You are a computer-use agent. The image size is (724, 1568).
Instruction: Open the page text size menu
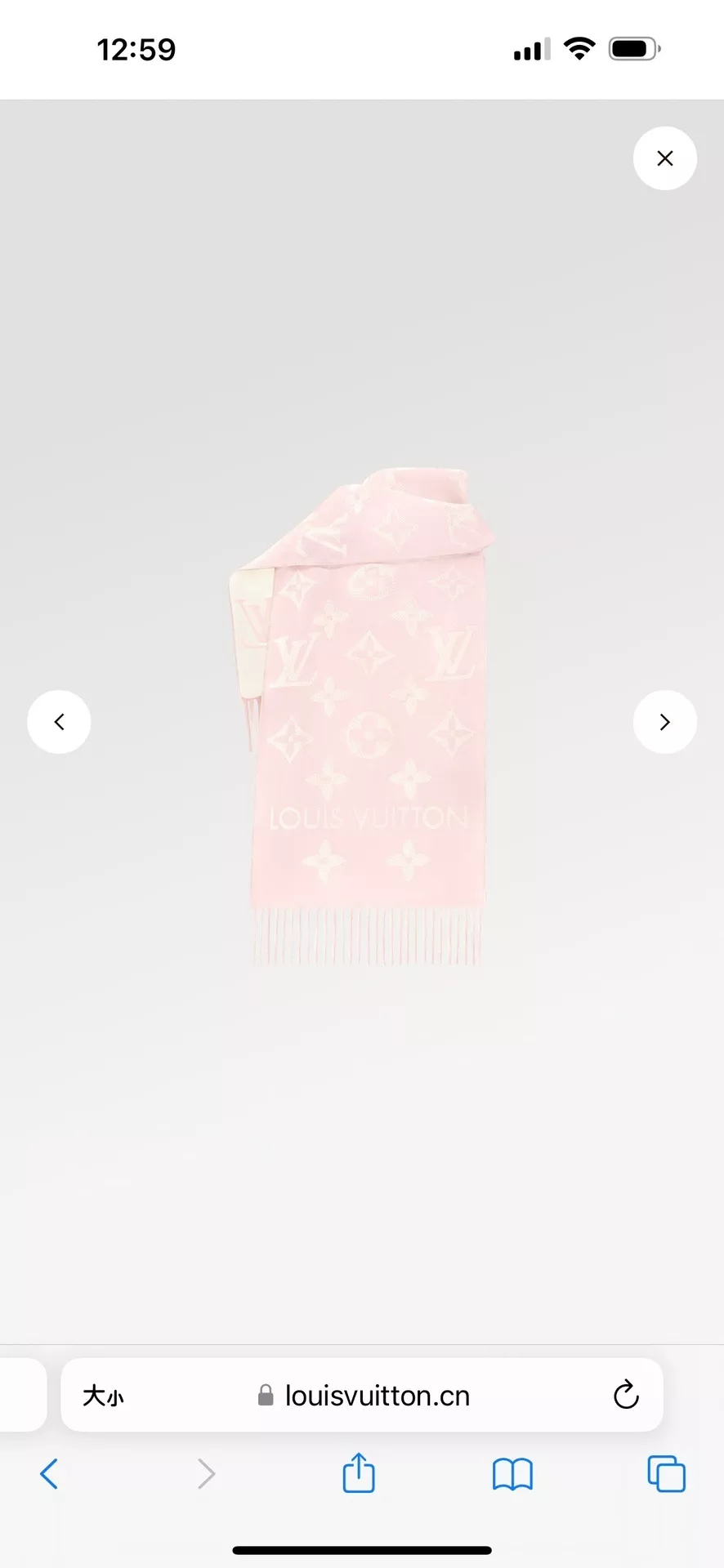tap(103, 1396)
